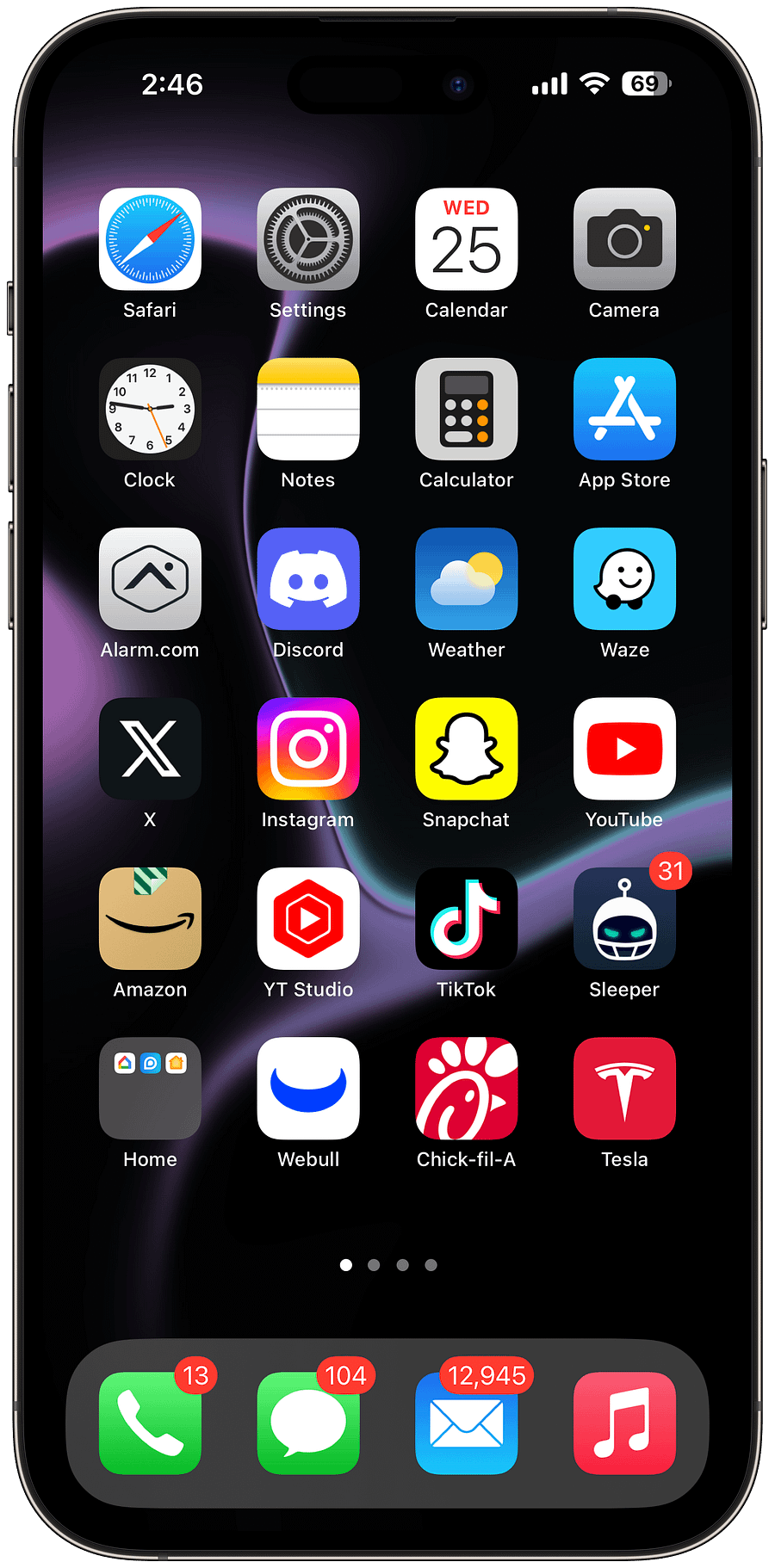Tap the home screen page indicator dots
The height and width of the screenshot is (1568, 775).
[x=388, y=1265]
